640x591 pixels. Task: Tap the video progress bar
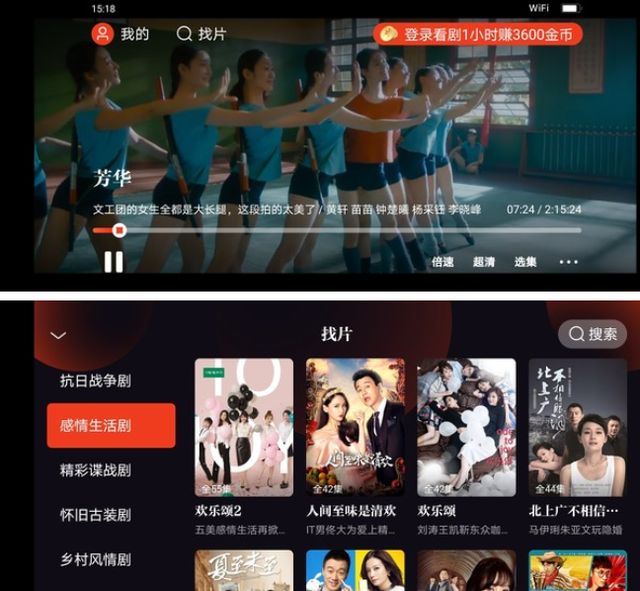point(340,230)
